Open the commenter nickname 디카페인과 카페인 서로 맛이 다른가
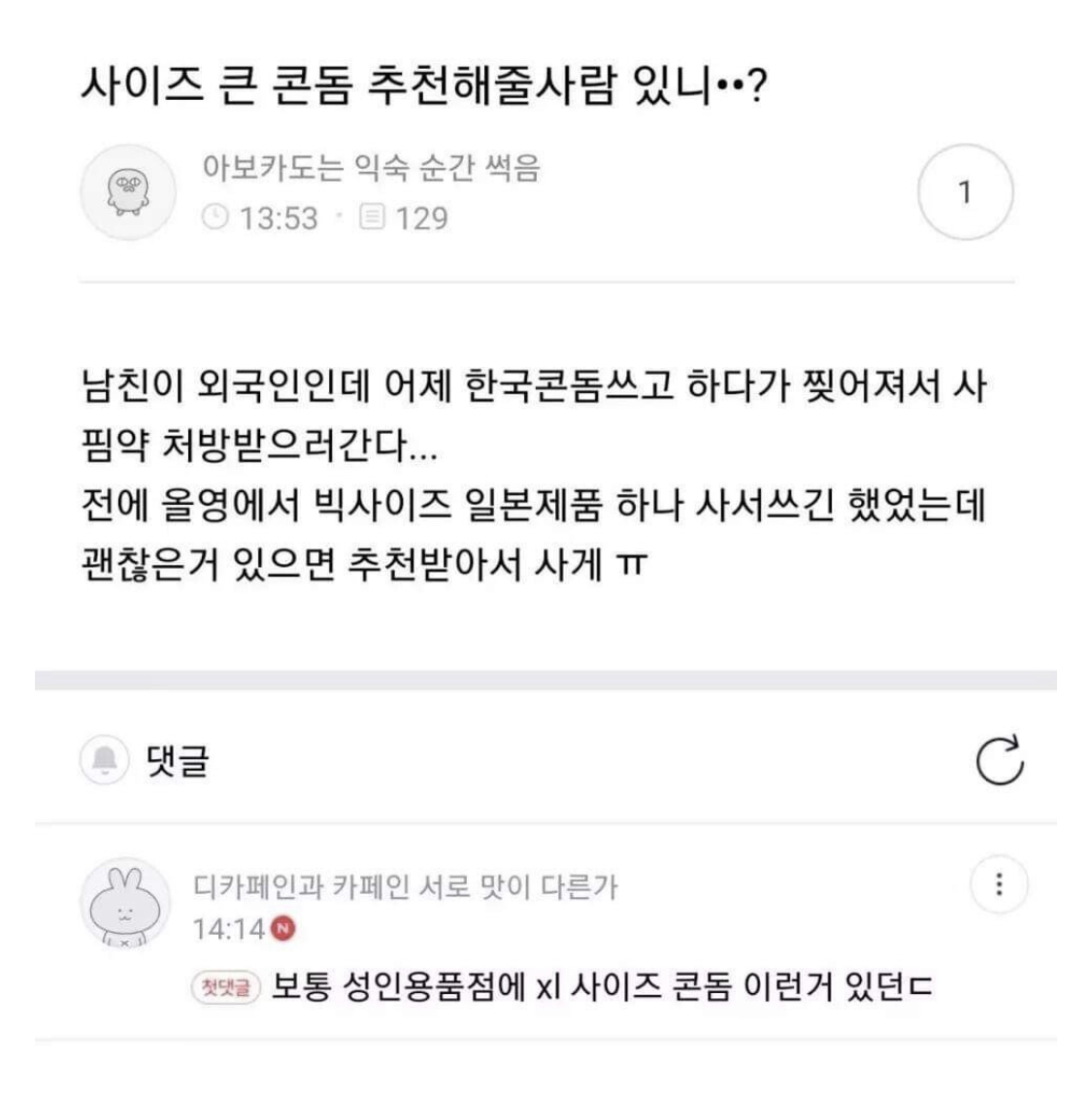Image resolution: width=1092 pixels, height=1096 pixels. click(x=405, y=885)
